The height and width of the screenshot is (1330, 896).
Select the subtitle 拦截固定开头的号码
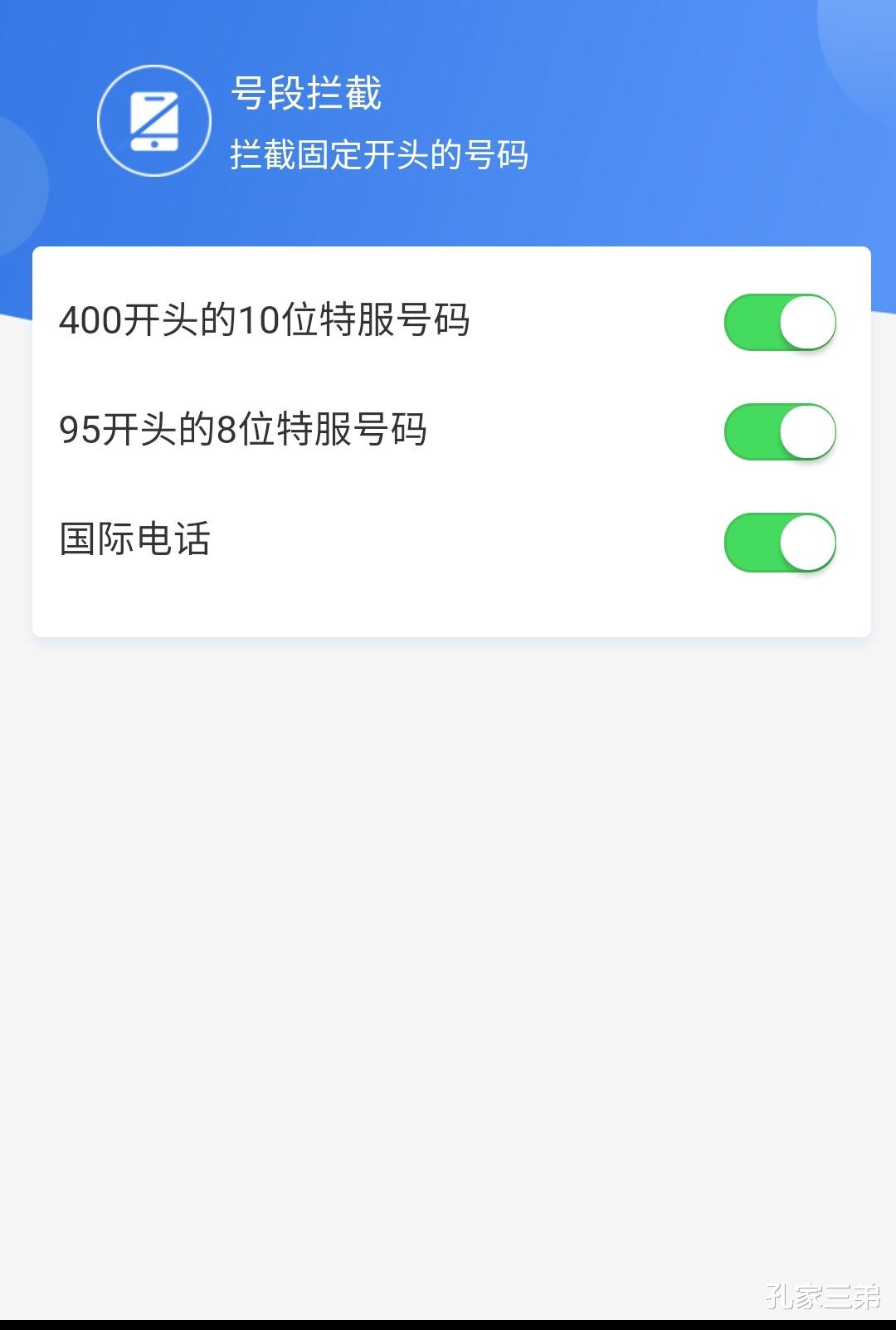click(x=380, y=153)
